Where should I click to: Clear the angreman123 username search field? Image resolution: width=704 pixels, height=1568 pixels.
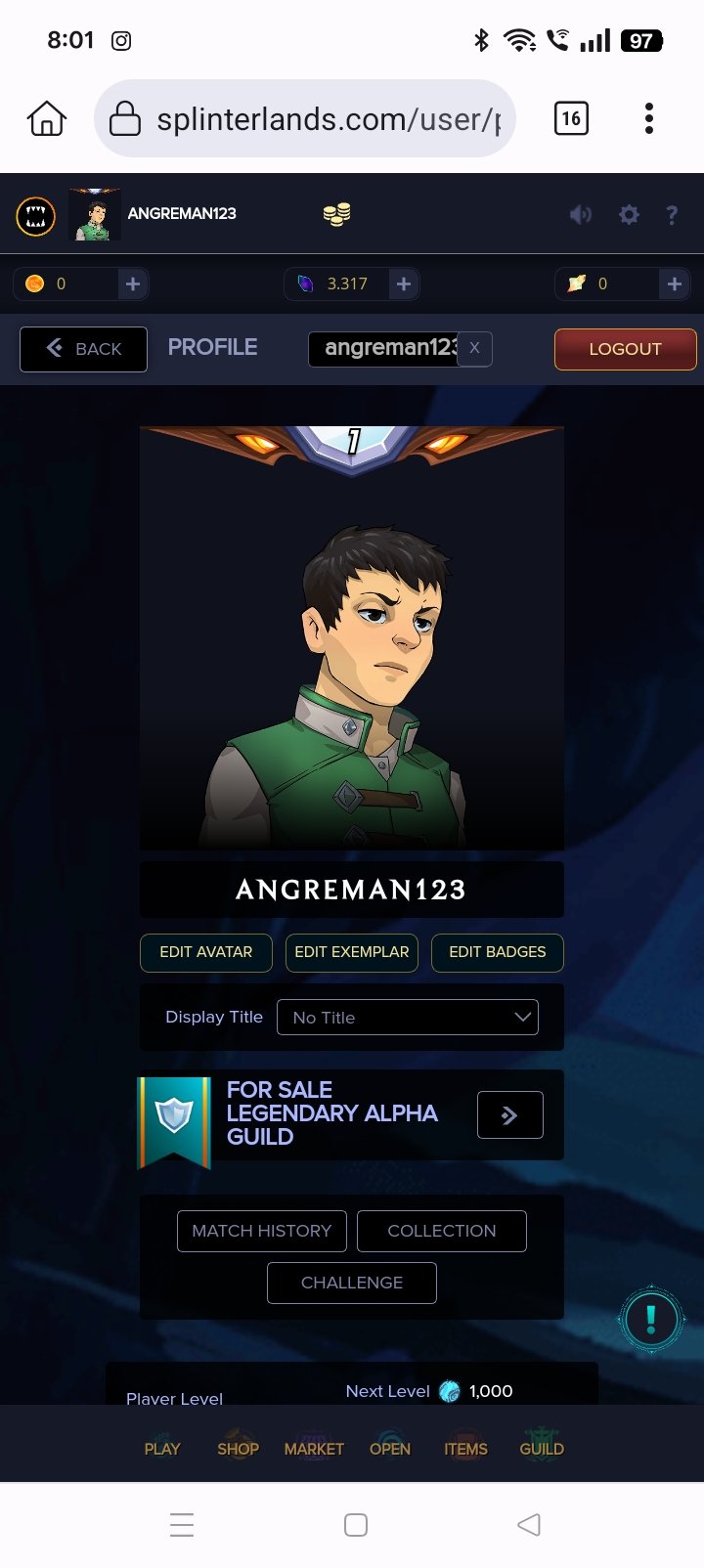[474, 348]
